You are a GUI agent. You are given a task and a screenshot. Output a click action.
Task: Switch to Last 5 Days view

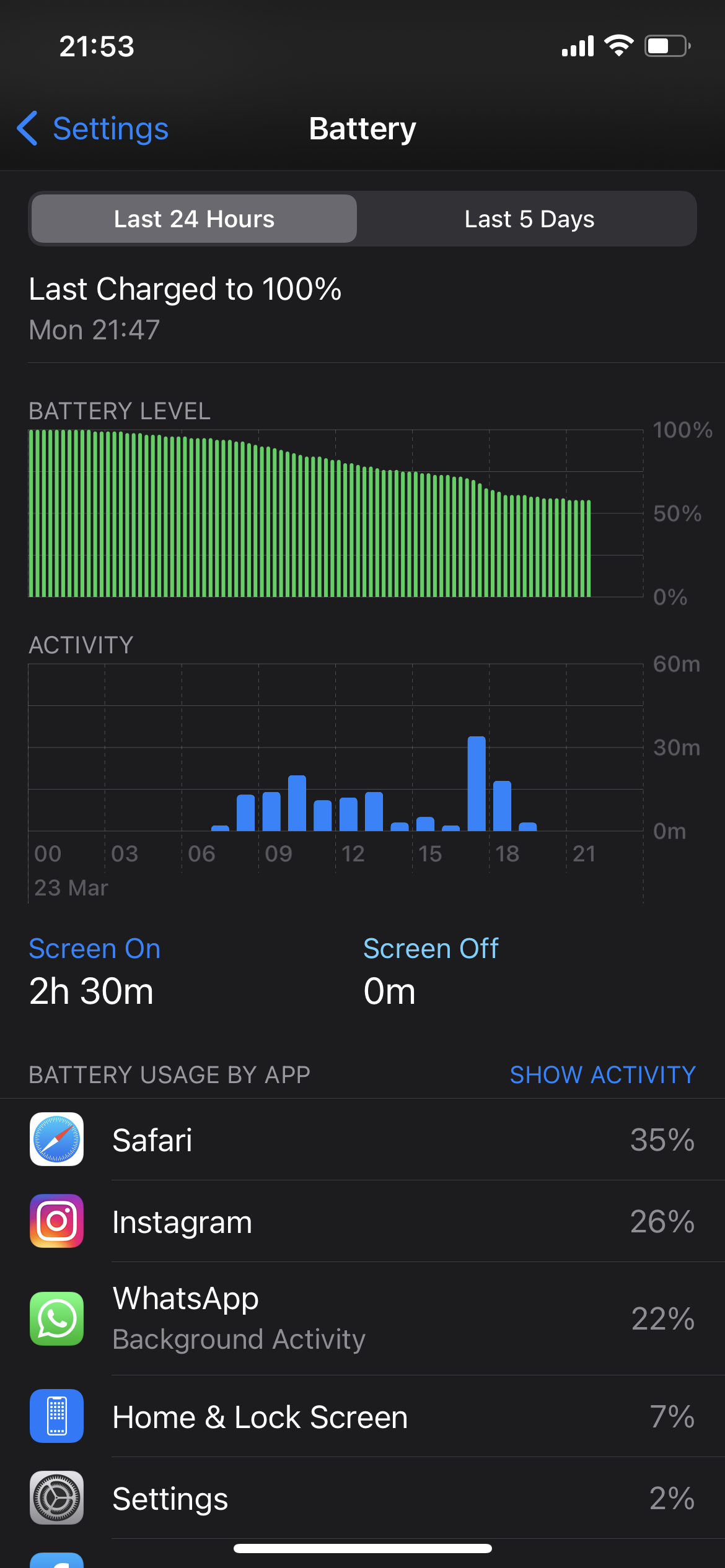pyautogui.click(x=529, y=219)
